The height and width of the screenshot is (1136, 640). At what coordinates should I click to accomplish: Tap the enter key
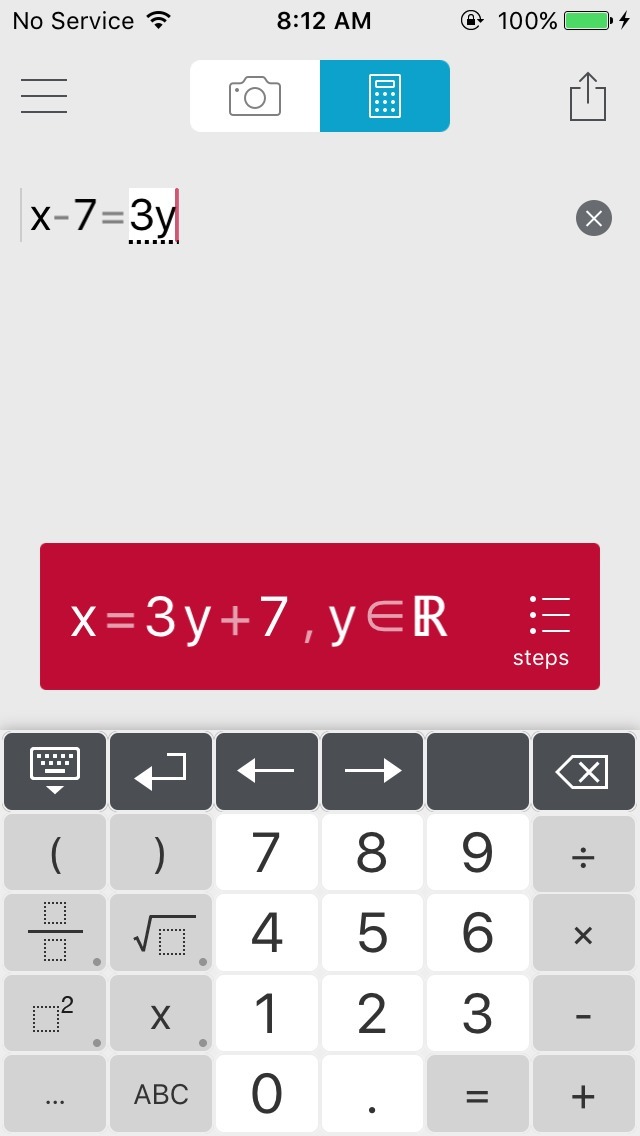161,771
